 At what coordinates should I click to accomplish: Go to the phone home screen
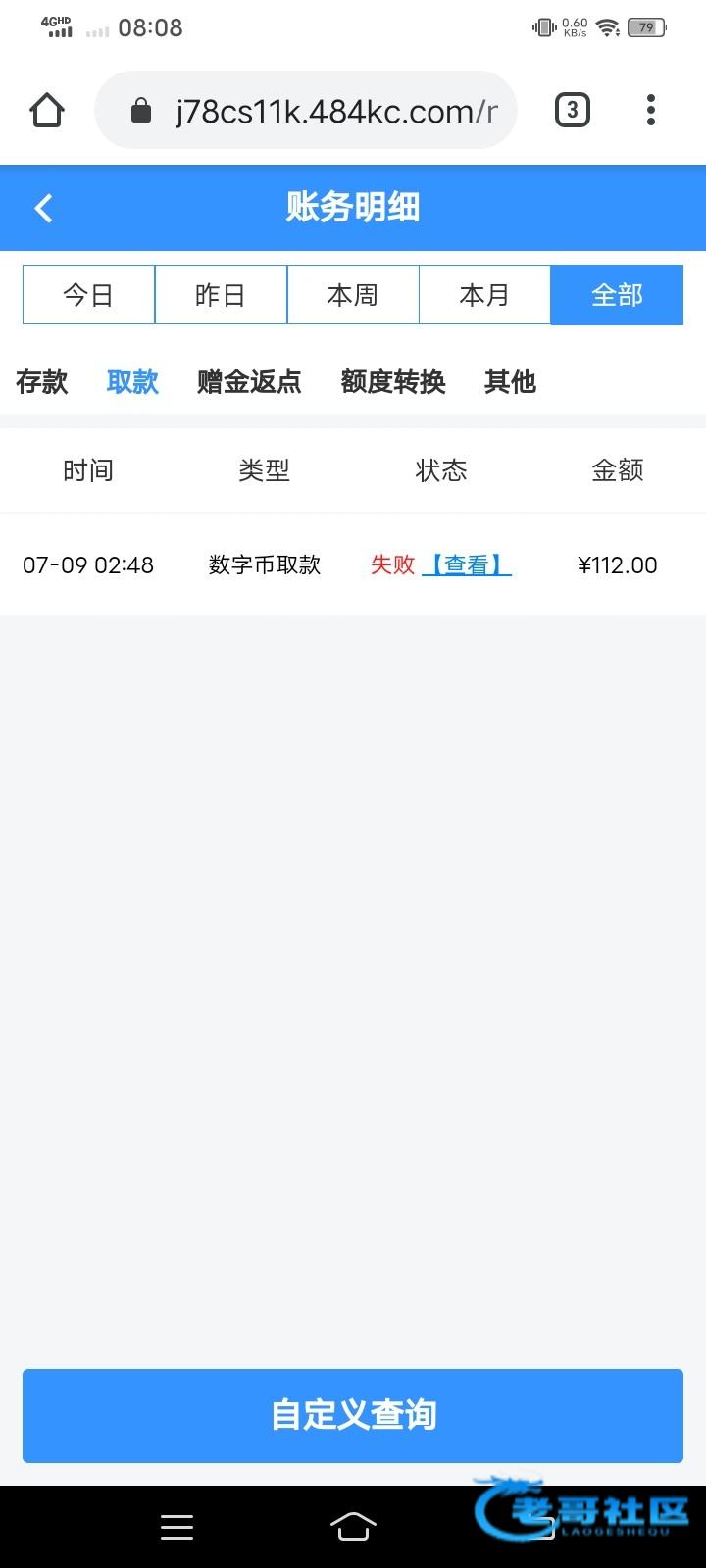(x=353, y=1527)
